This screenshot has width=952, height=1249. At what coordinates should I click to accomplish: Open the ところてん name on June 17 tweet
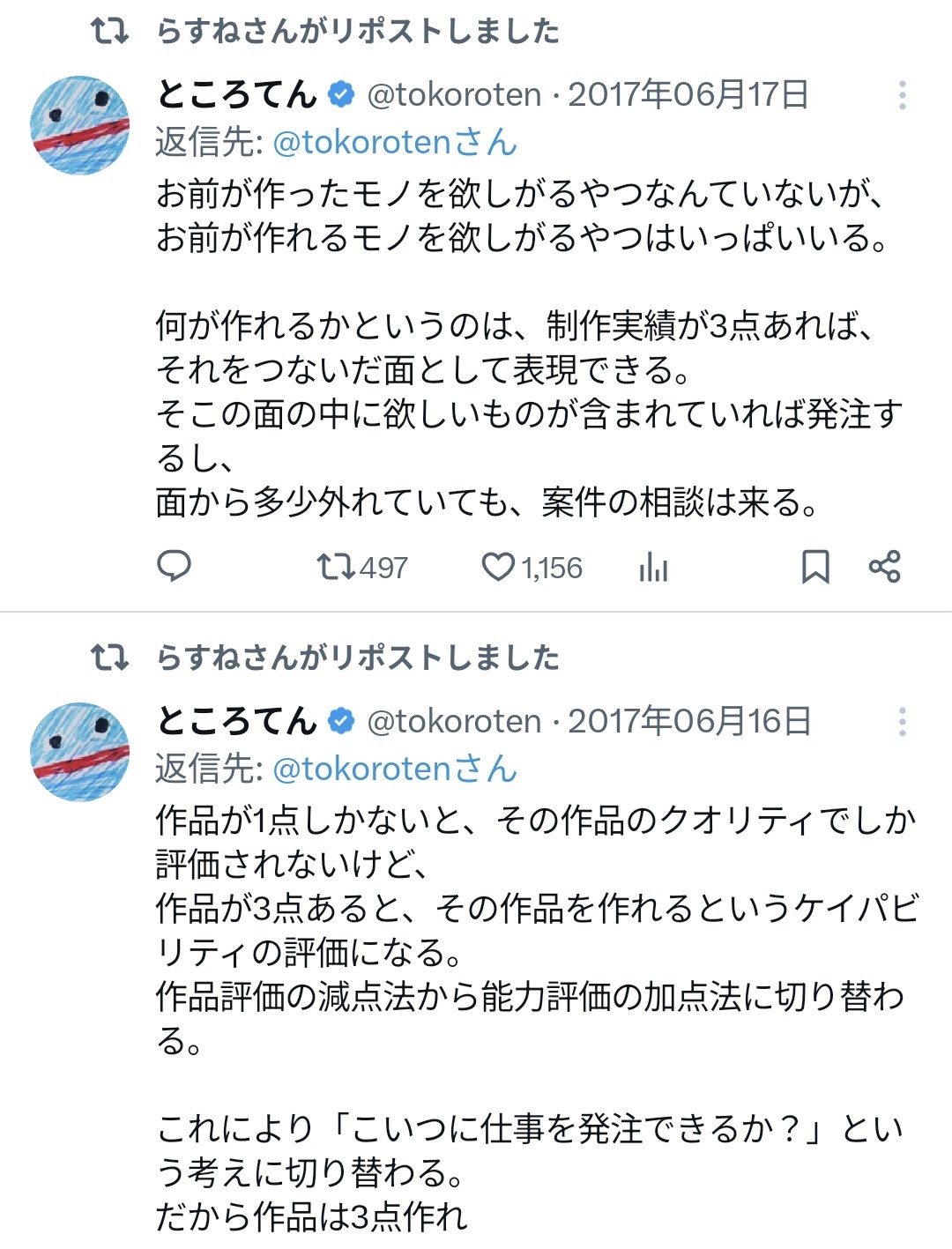(x=236, y=94)
